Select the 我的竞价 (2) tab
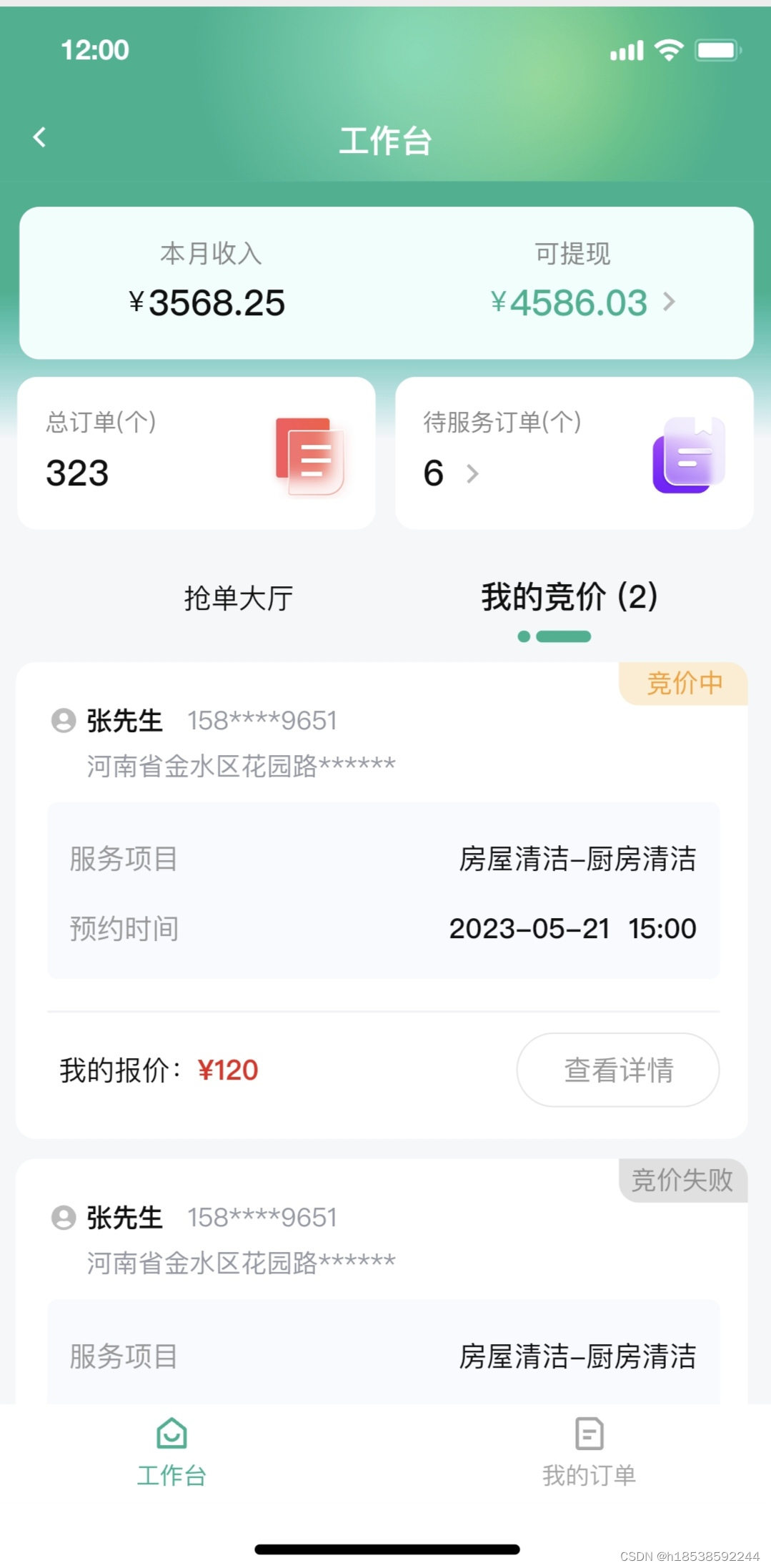The image size is (771, 1568). point(569,598)
